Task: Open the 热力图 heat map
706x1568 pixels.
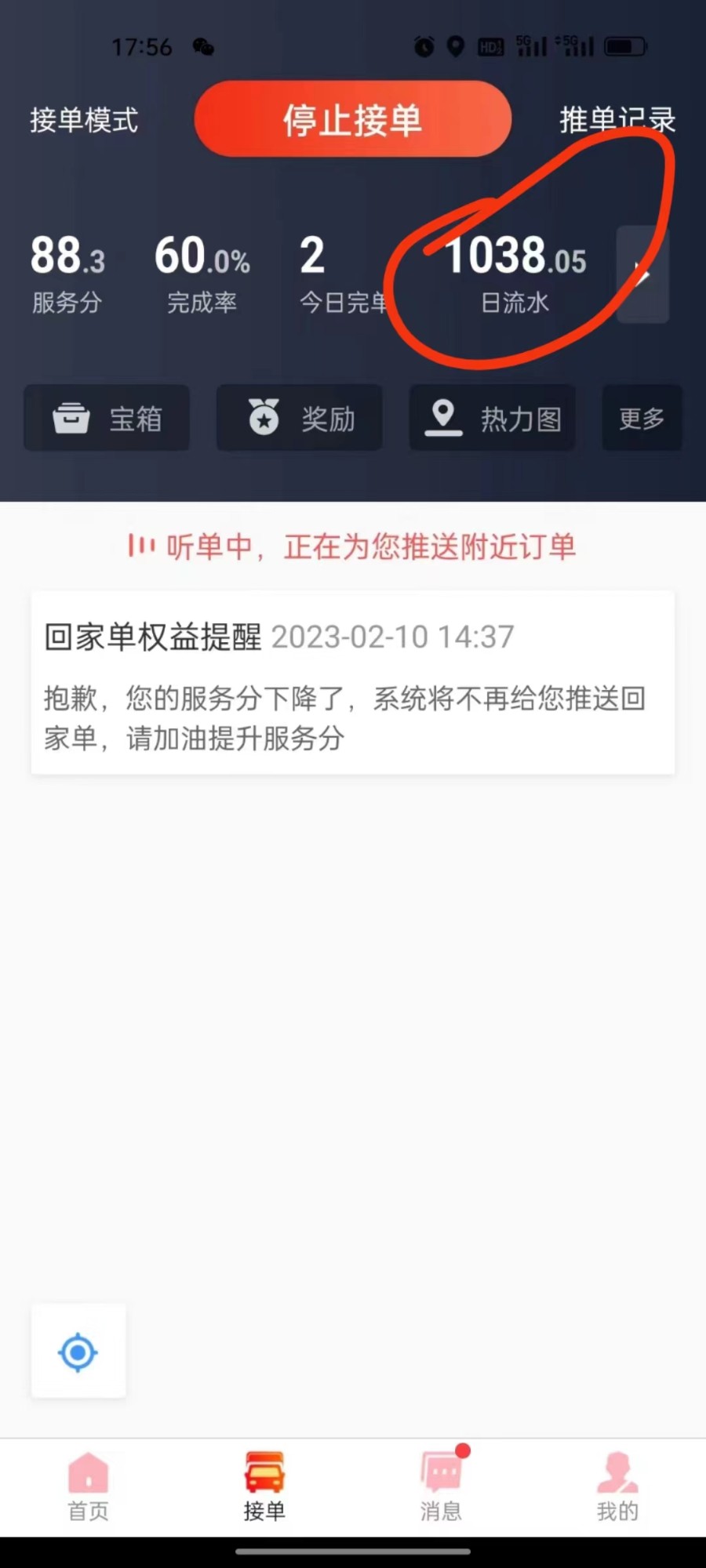Action: [493, 419]
